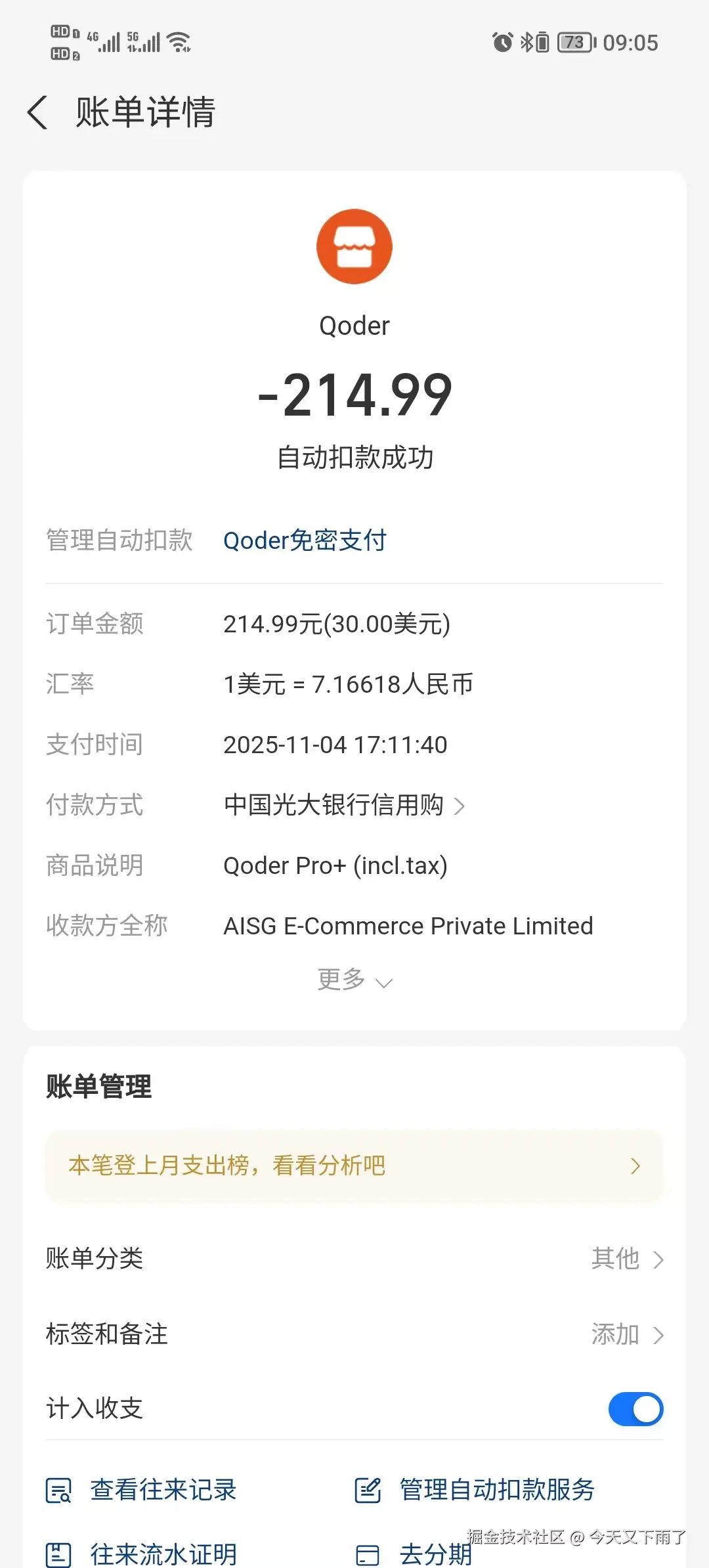The width and height of the screenshot is (709, 1568).
Task: Toggle 计入收支 off
Action: point(634,1408)
